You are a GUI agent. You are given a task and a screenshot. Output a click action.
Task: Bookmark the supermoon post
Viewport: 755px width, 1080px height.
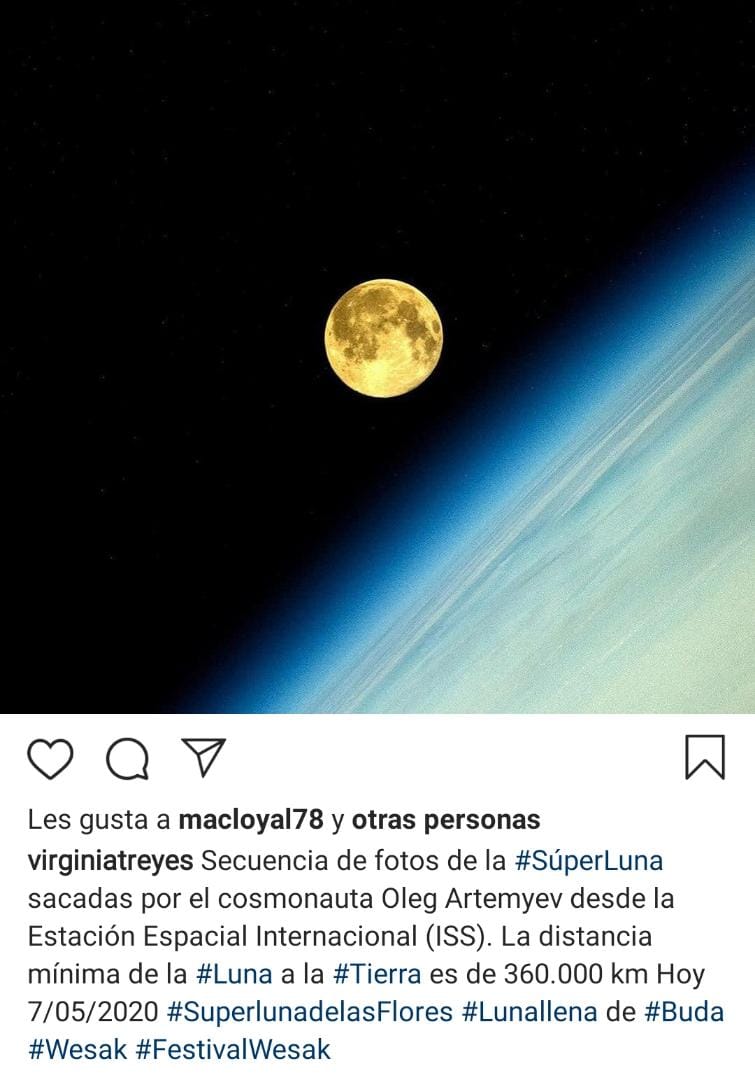704,757
